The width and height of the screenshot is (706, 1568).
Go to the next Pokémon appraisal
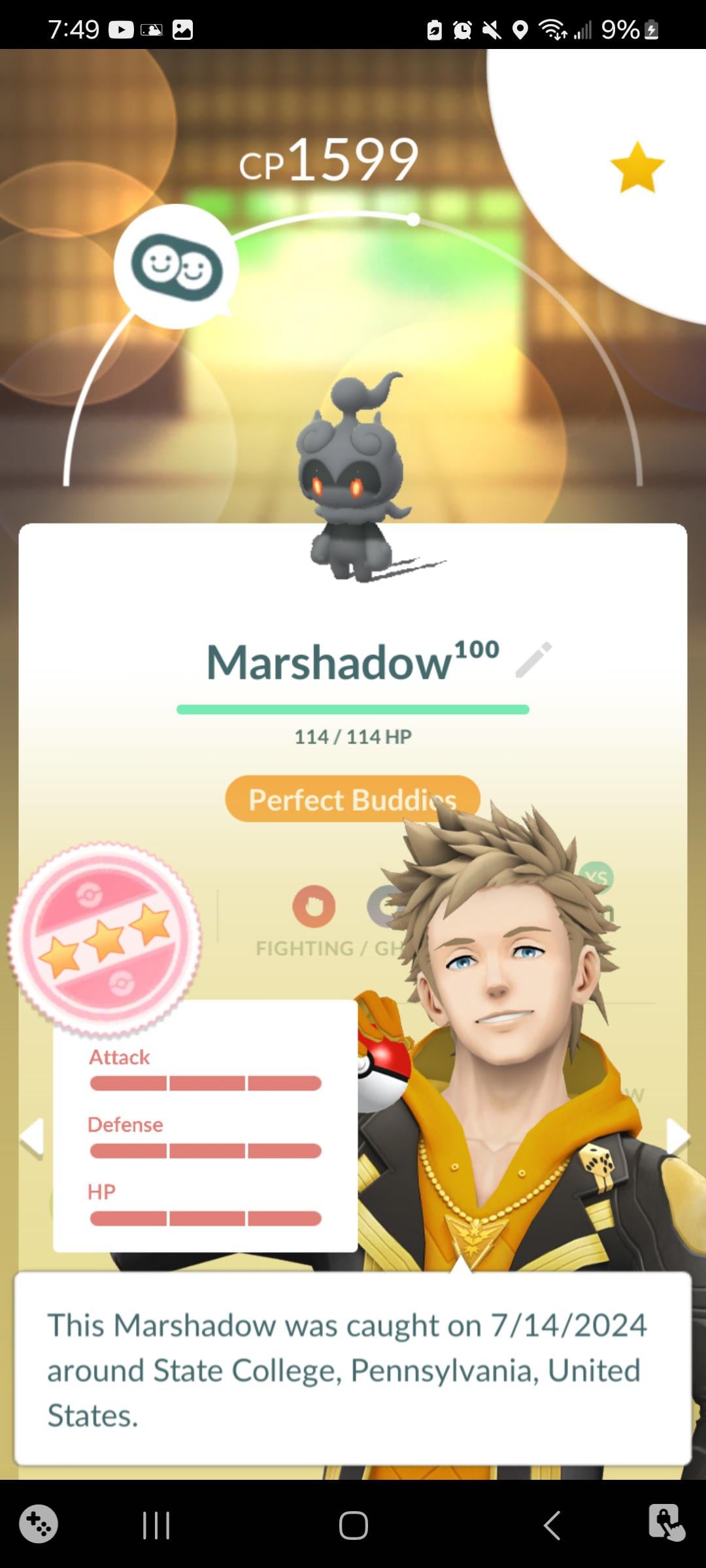point(677,1137)
